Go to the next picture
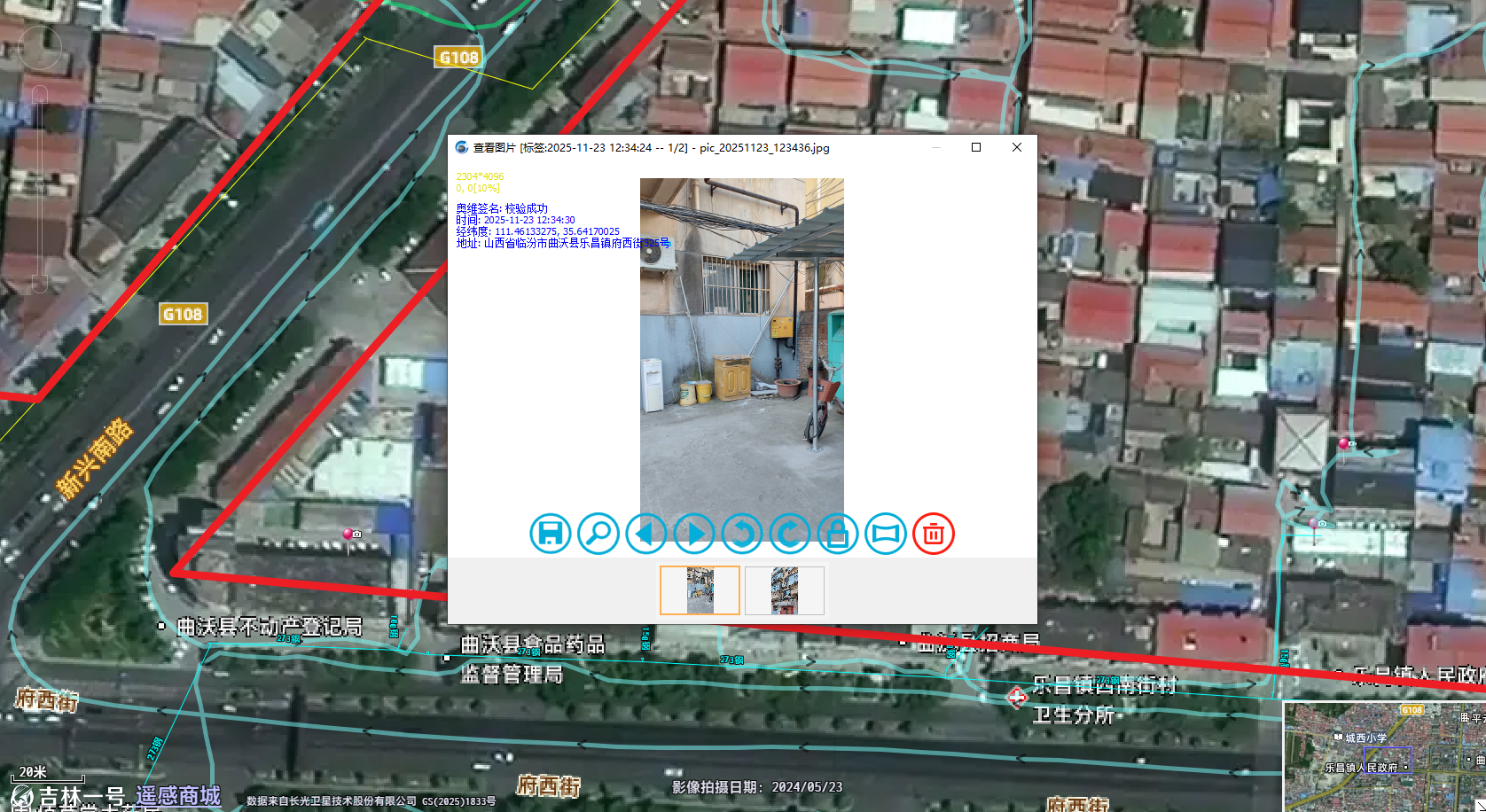 point(694,534)
